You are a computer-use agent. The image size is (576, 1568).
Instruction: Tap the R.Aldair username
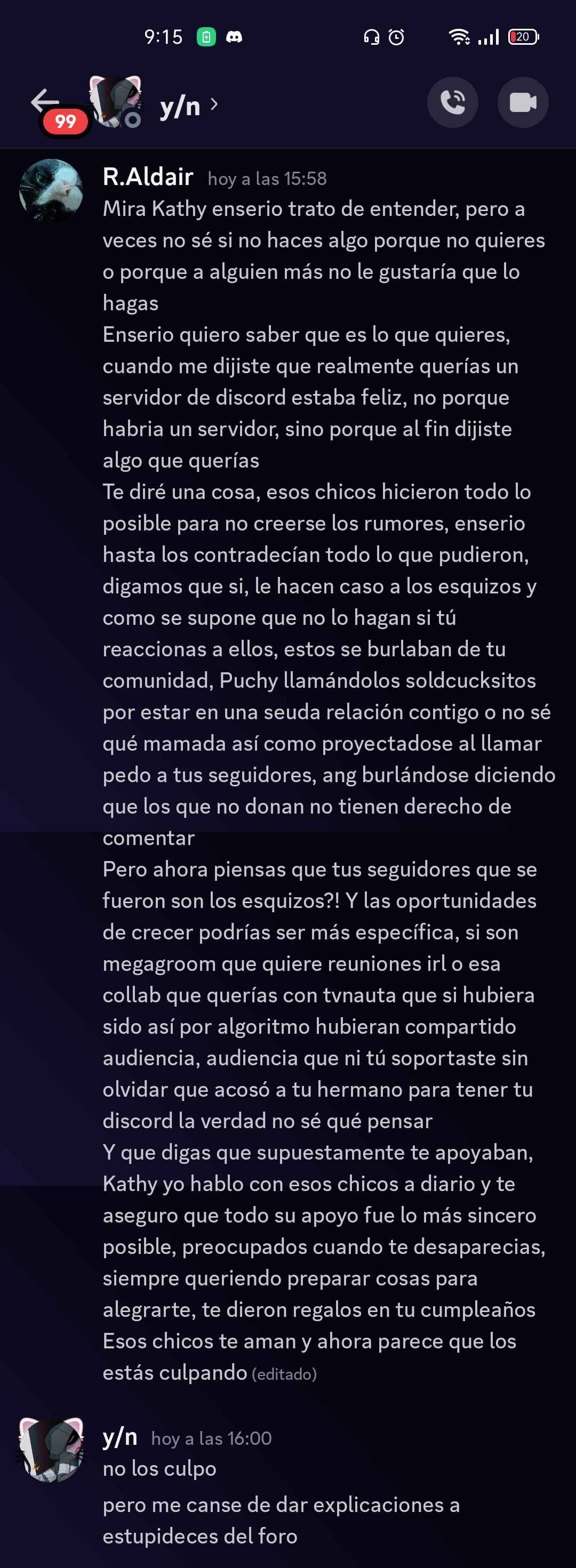[x=148, y=177]
